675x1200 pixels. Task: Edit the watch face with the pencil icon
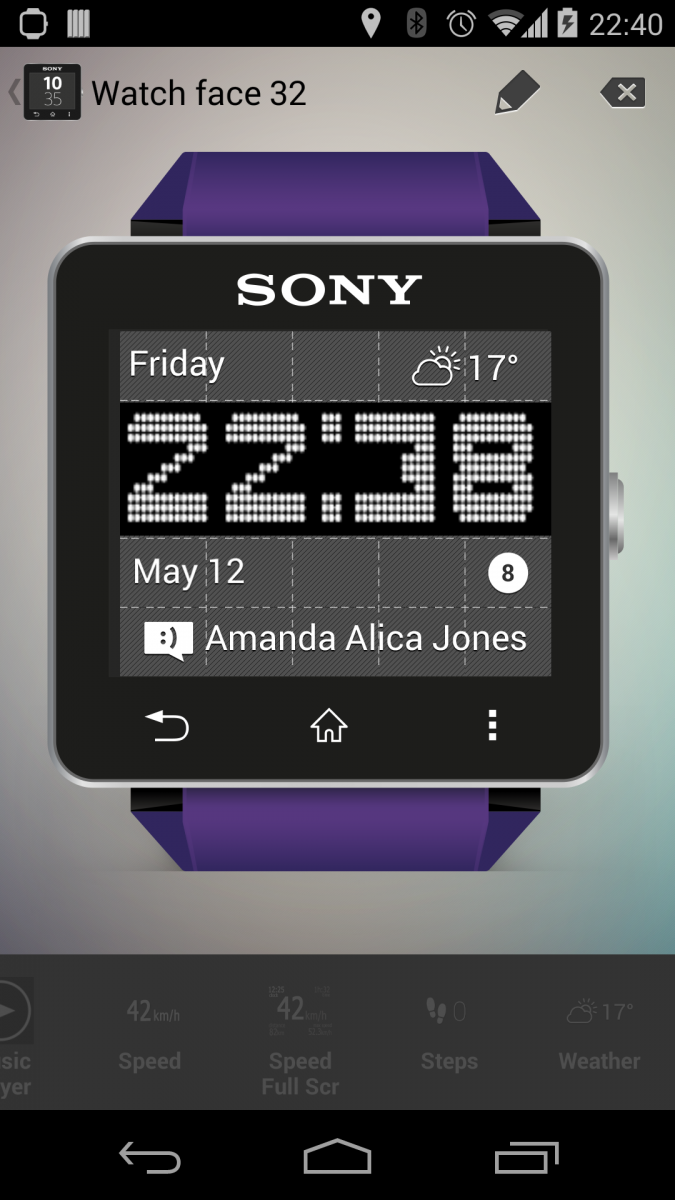(x=518, y=94)
